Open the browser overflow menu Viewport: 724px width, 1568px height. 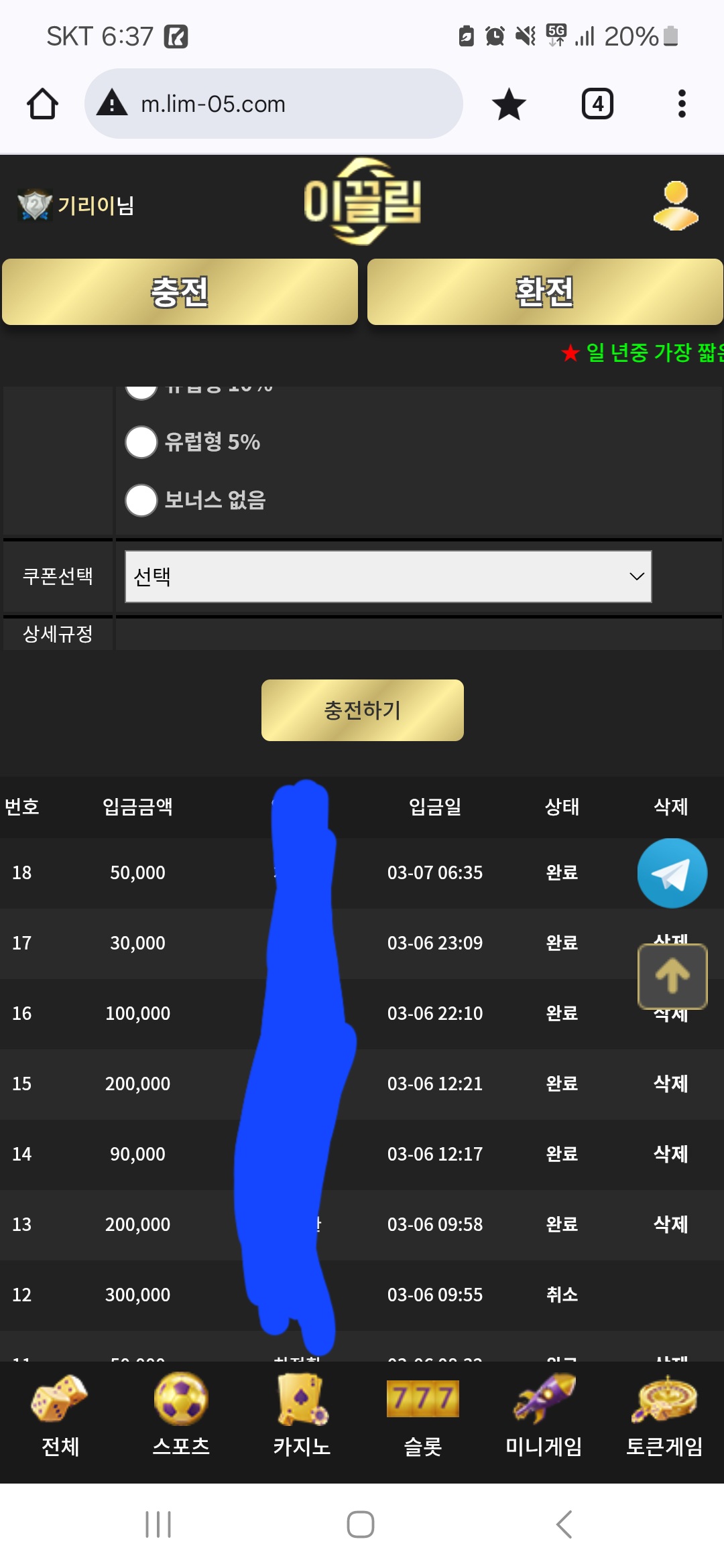[x=682, y=104]
